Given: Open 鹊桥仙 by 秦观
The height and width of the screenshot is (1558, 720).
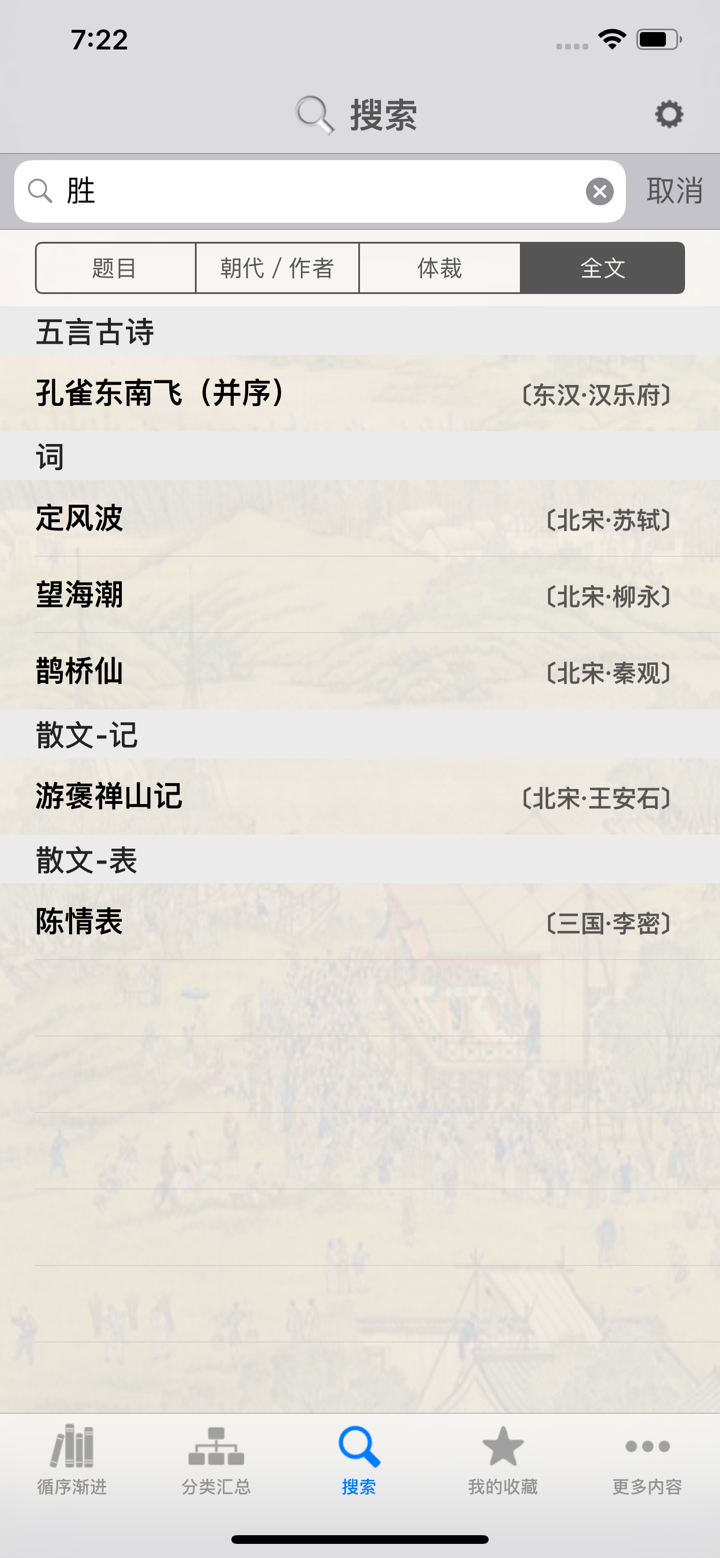Looking at the screenshot, I should click(360, 673).
